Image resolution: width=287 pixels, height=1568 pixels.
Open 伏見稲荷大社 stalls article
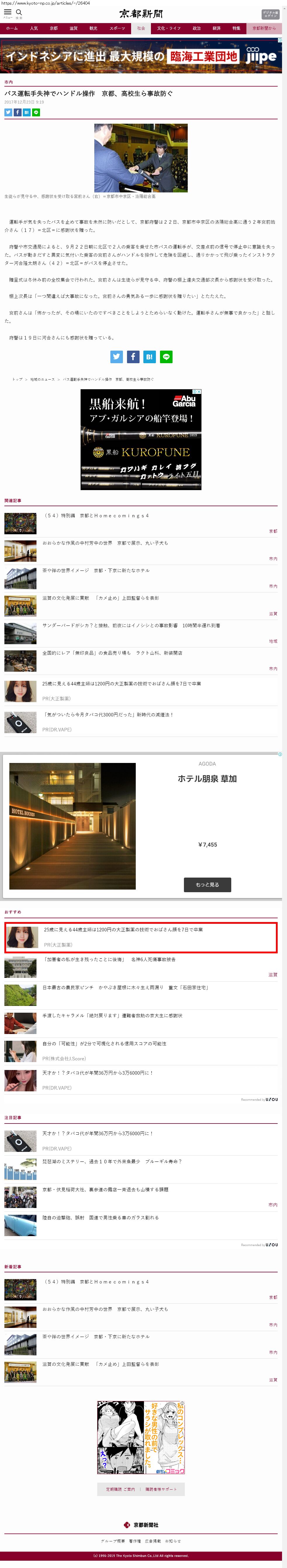tap(105, 1189)
